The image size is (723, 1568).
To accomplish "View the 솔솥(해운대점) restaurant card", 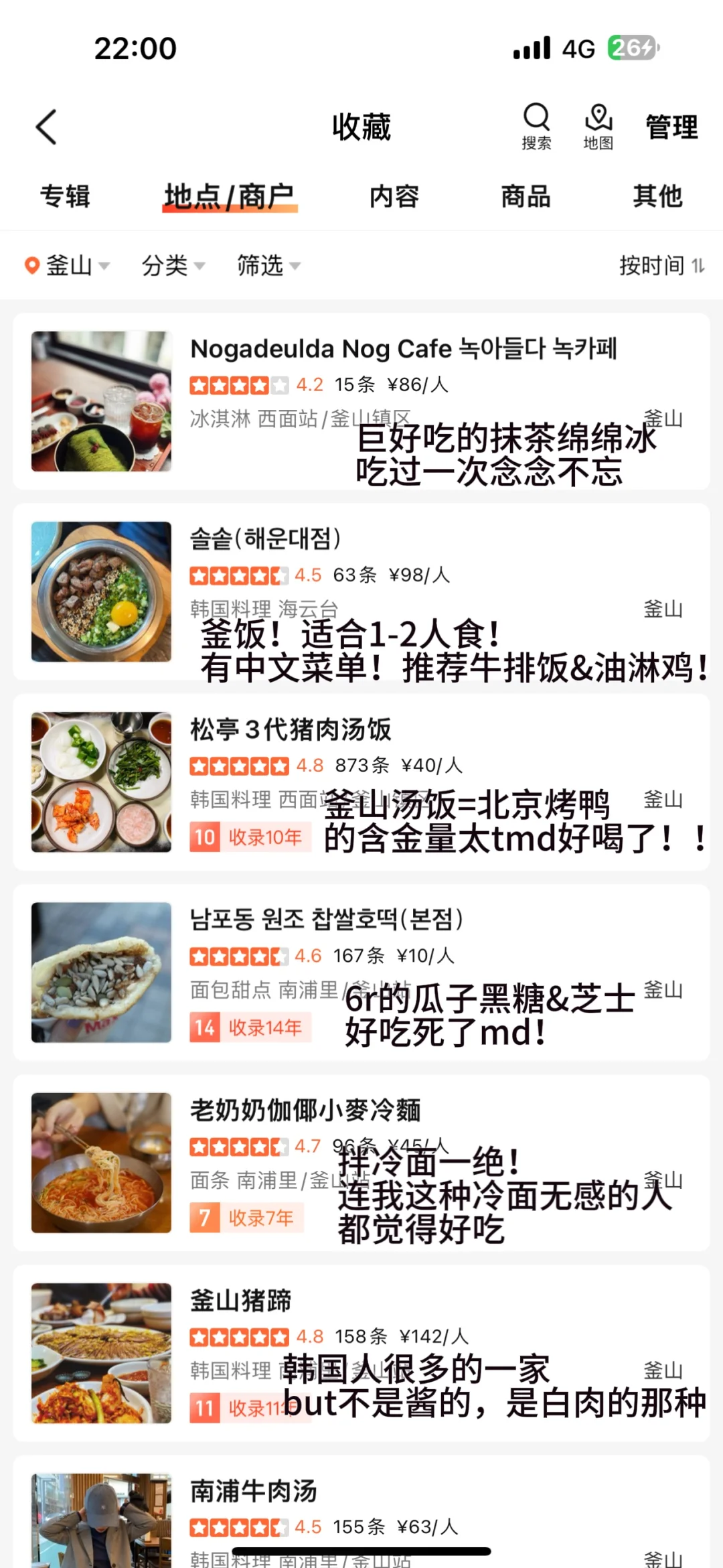I will [266, 539].
